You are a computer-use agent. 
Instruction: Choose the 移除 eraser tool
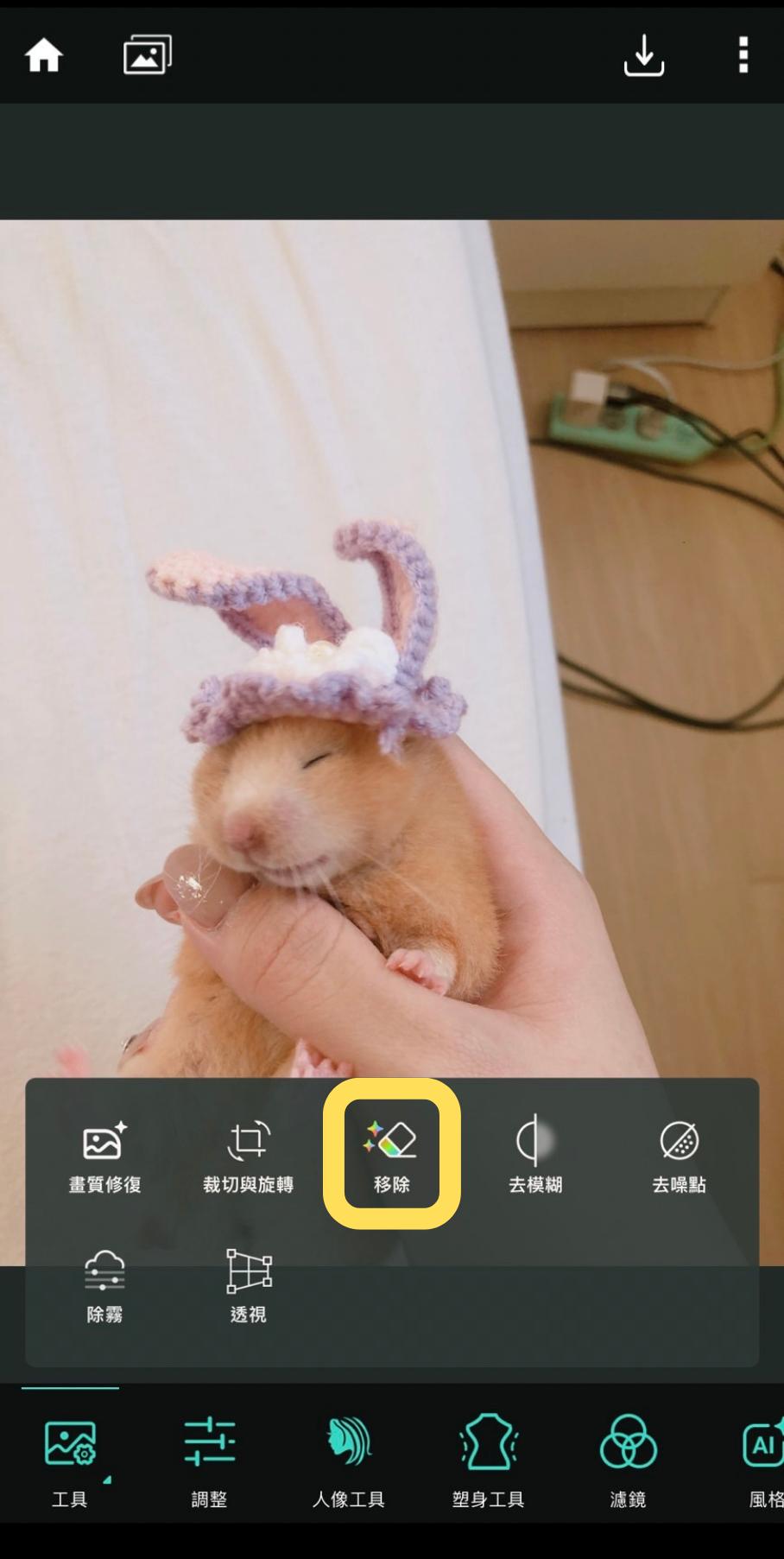tap(391, 1155)
